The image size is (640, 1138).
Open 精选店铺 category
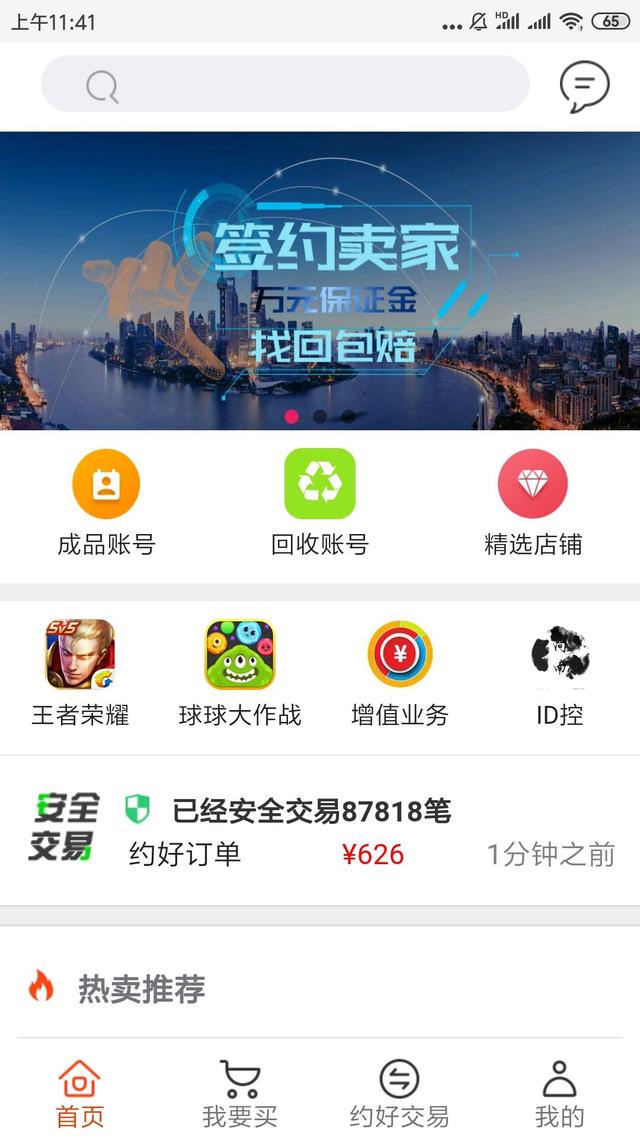click(x=533, y=503)
